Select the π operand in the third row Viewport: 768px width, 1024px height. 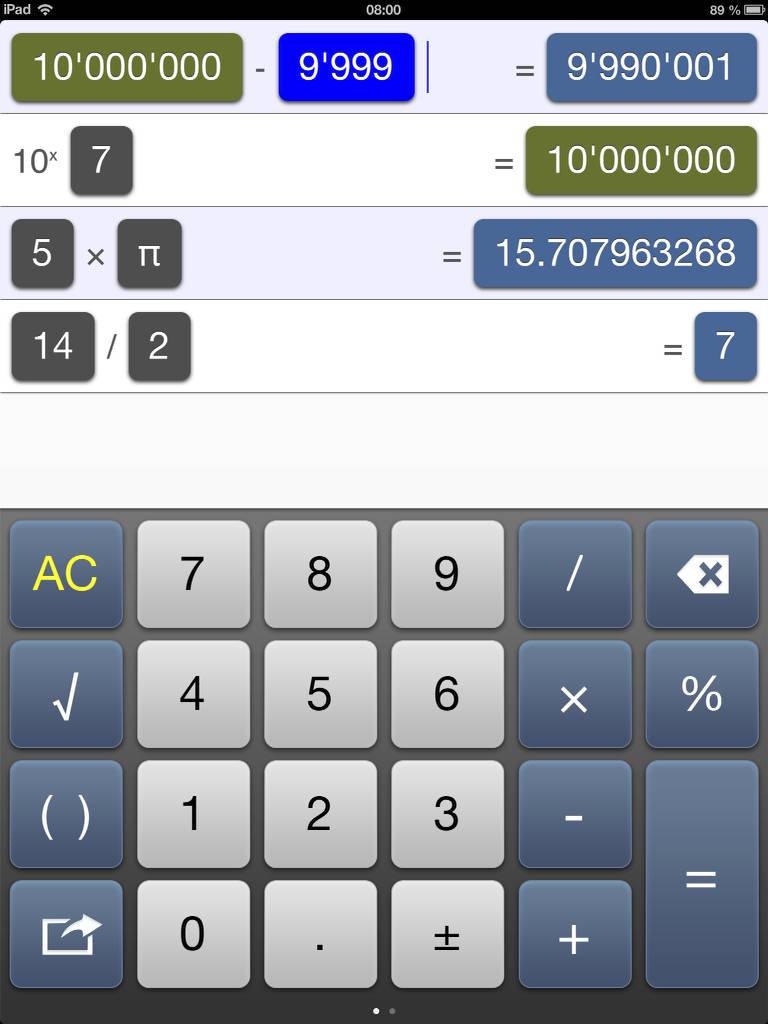click(149, 253)
